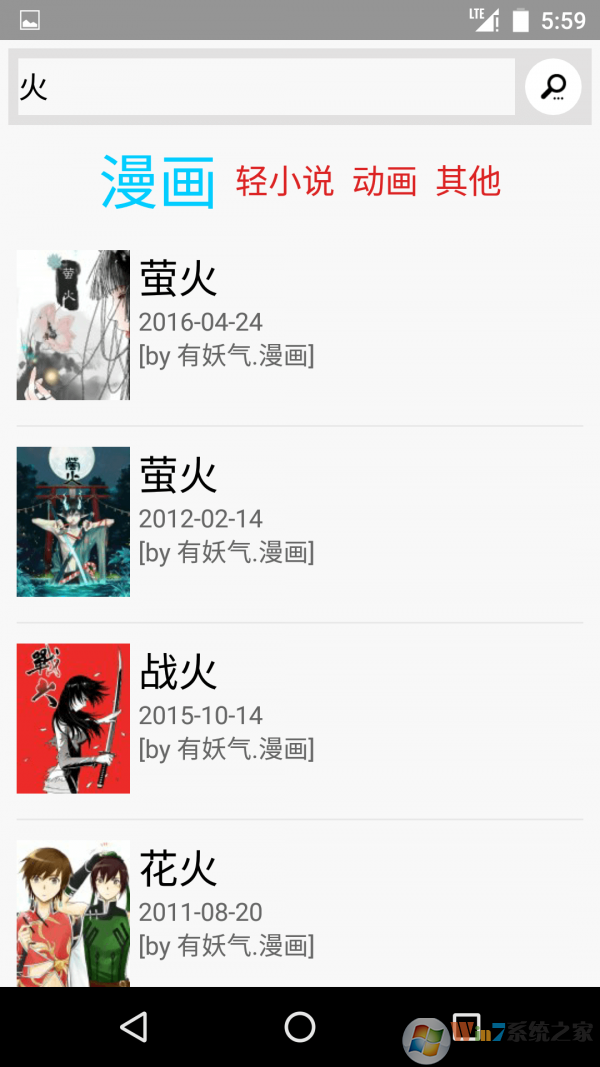The width and height of the screenshot is (600, 1067).
Task: Tap the search field containing 火
Action: 266,87
